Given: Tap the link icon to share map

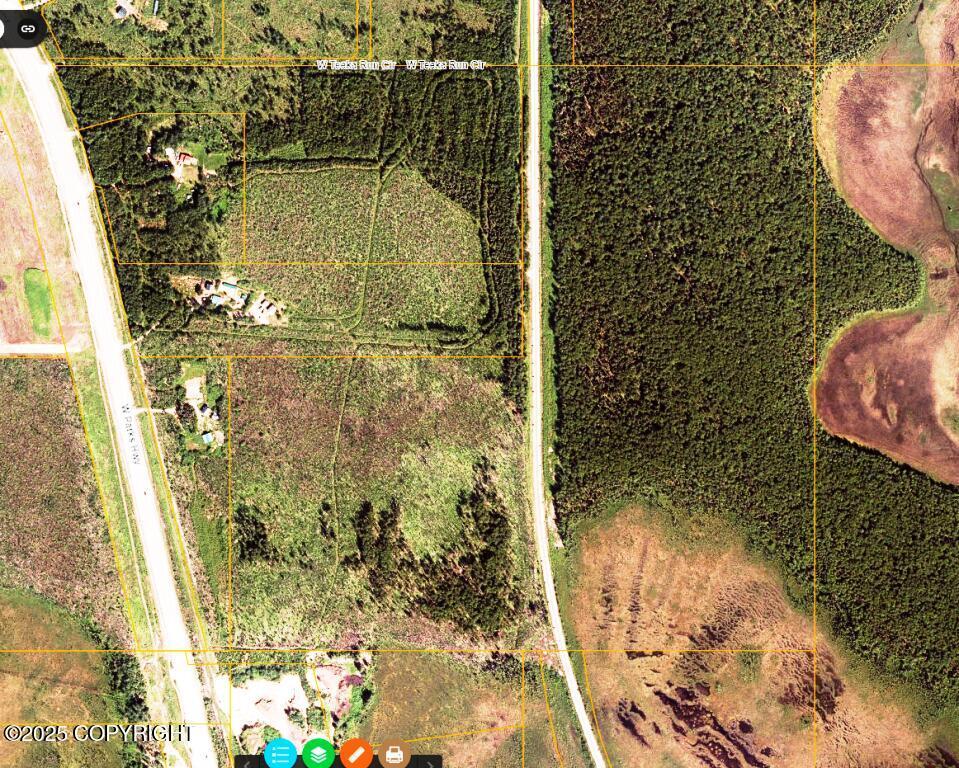Looking at the screenshot, I should (28, 29).
